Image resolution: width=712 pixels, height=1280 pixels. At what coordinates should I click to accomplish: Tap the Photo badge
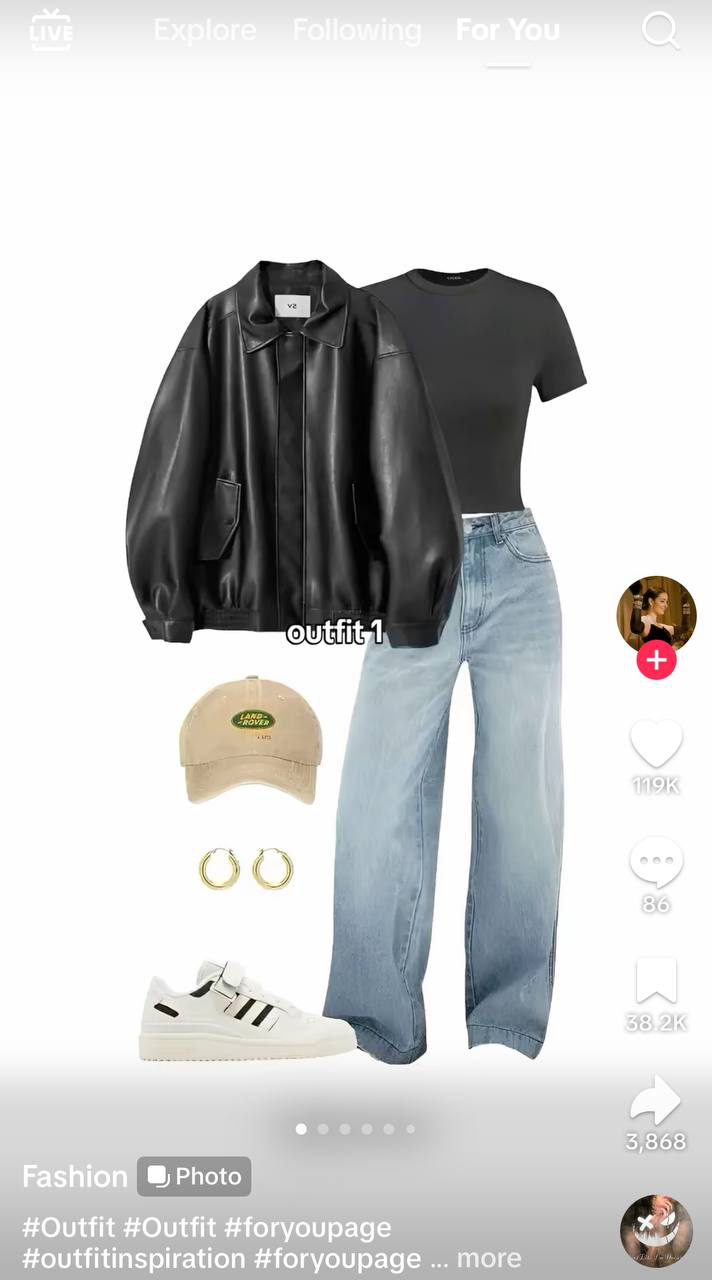(x=194, y=1177)
